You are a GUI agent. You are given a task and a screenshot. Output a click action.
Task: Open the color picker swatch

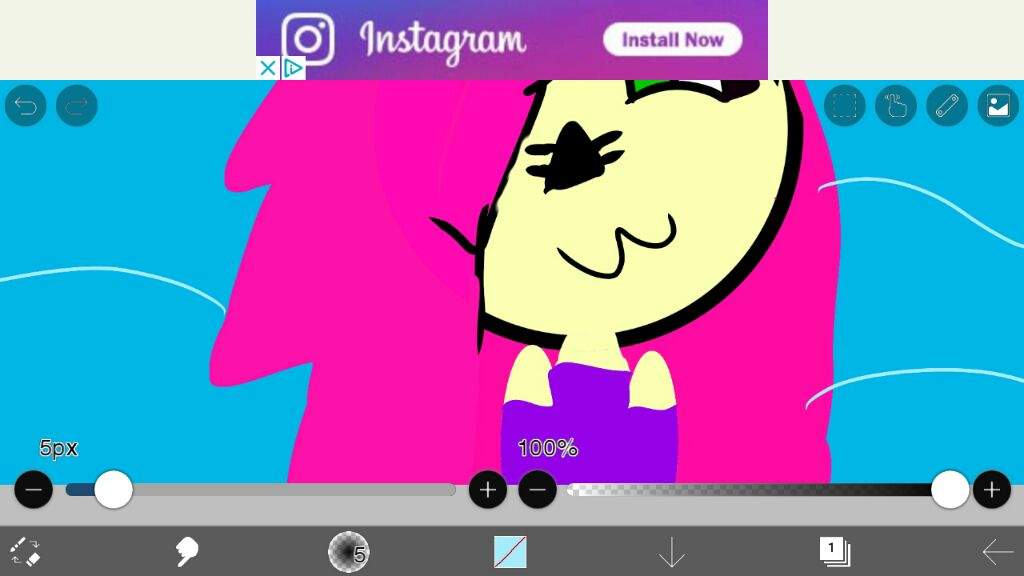point(510,551)
